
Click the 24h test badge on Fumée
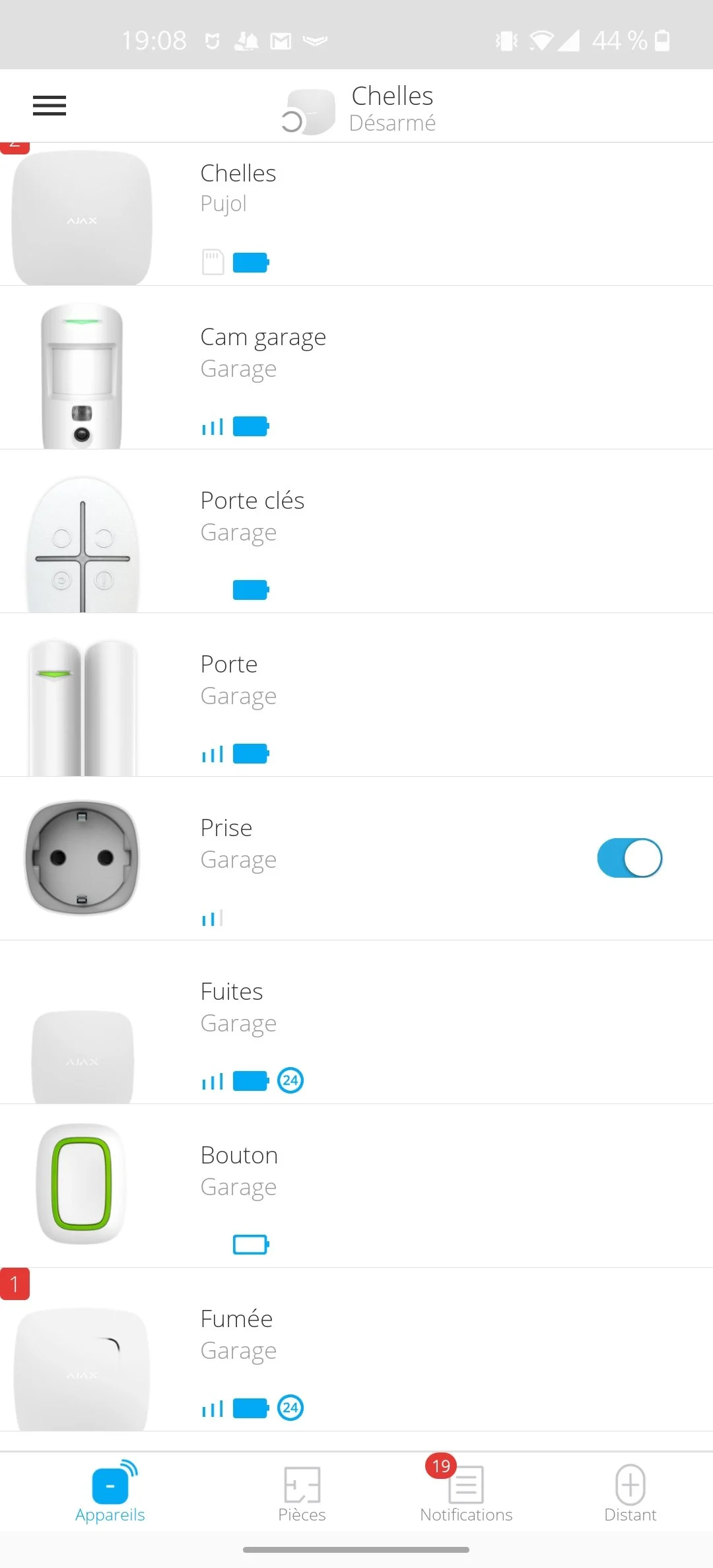tap(290, 1408)
